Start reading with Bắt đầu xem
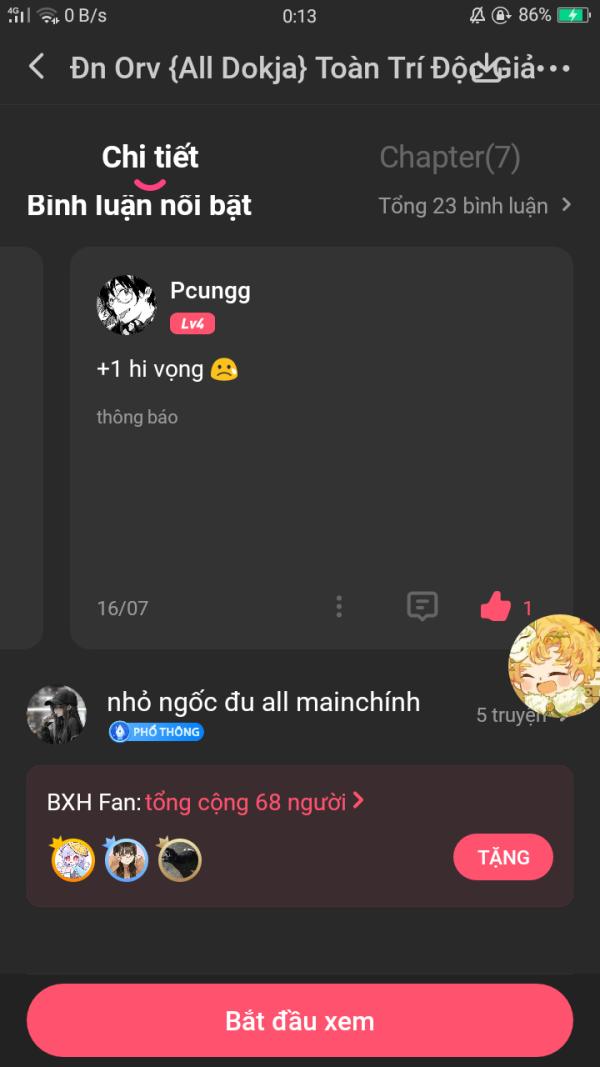 299,1021
